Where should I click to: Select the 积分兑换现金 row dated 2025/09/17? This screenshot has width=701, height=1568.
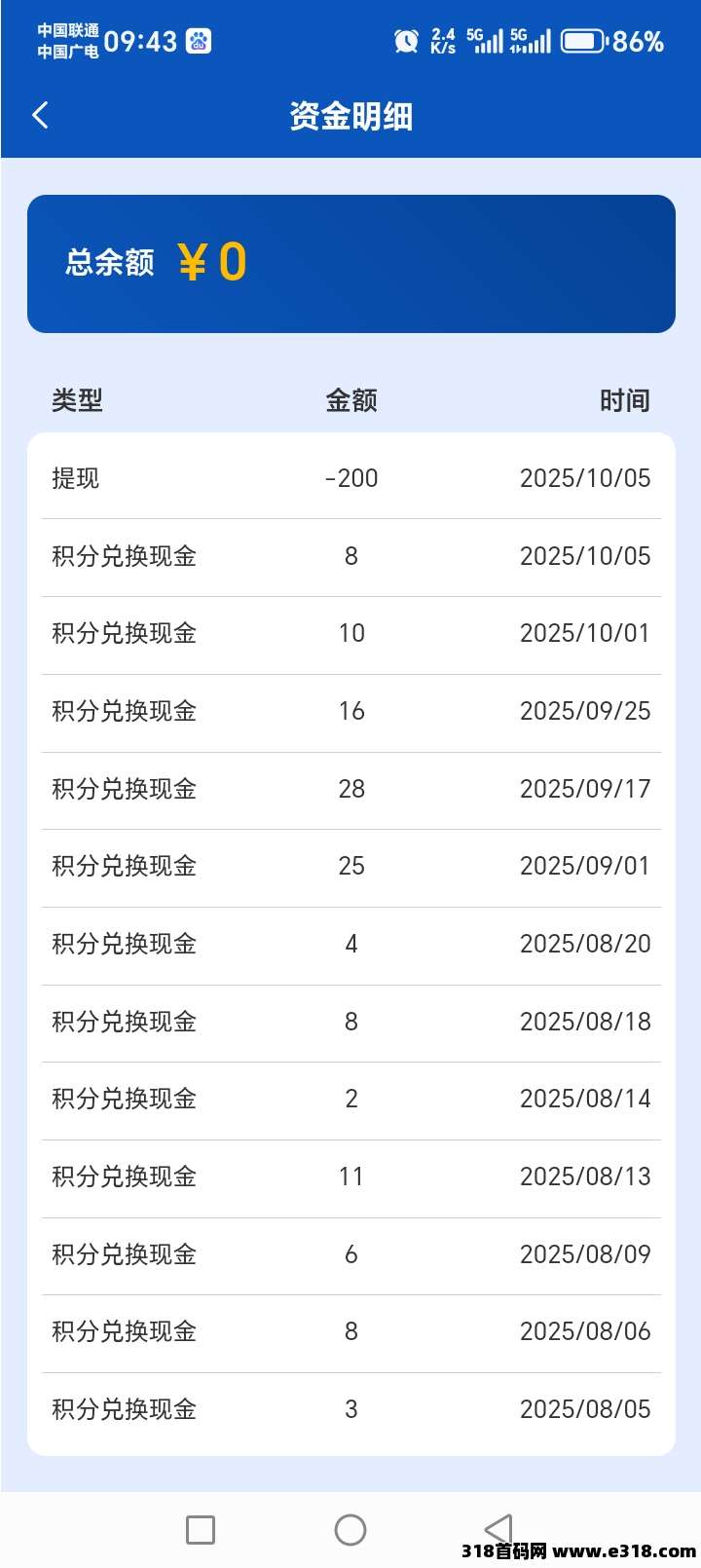click(x=350, y=789)
